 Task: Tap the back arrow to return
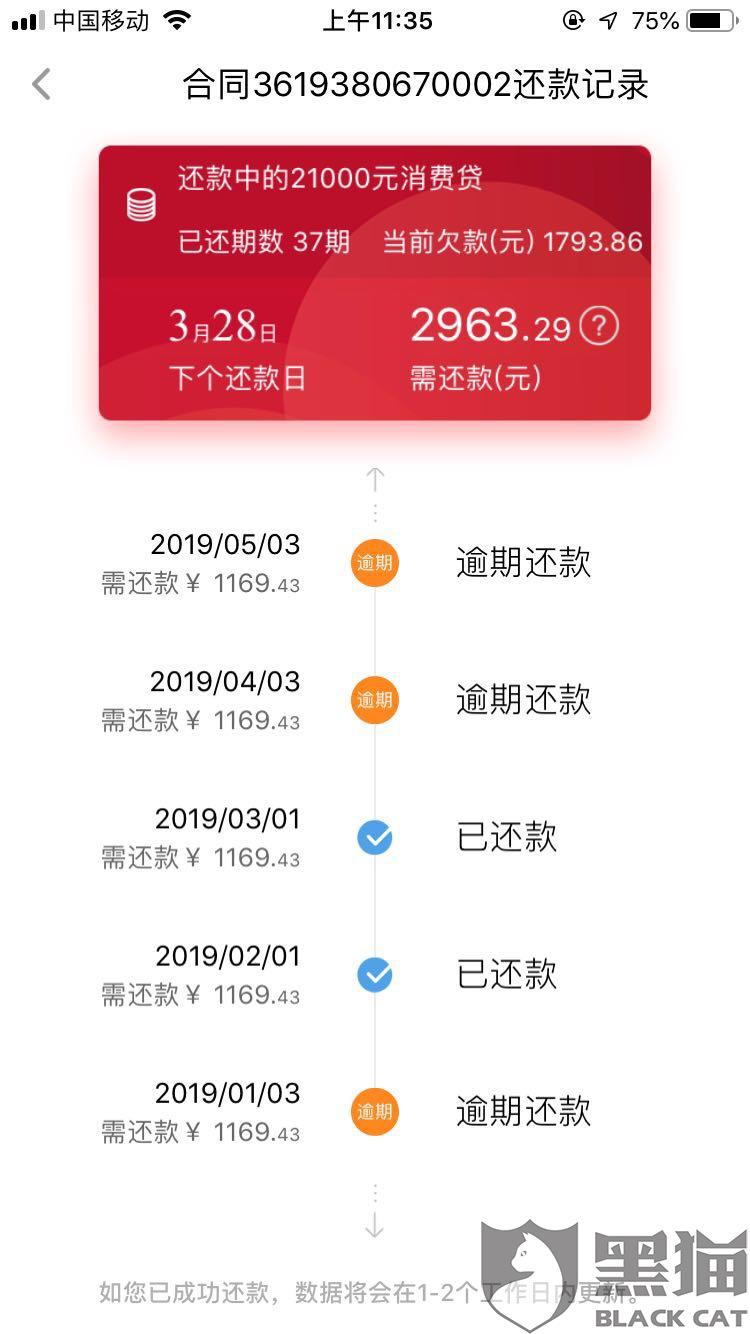click(40, 84)
